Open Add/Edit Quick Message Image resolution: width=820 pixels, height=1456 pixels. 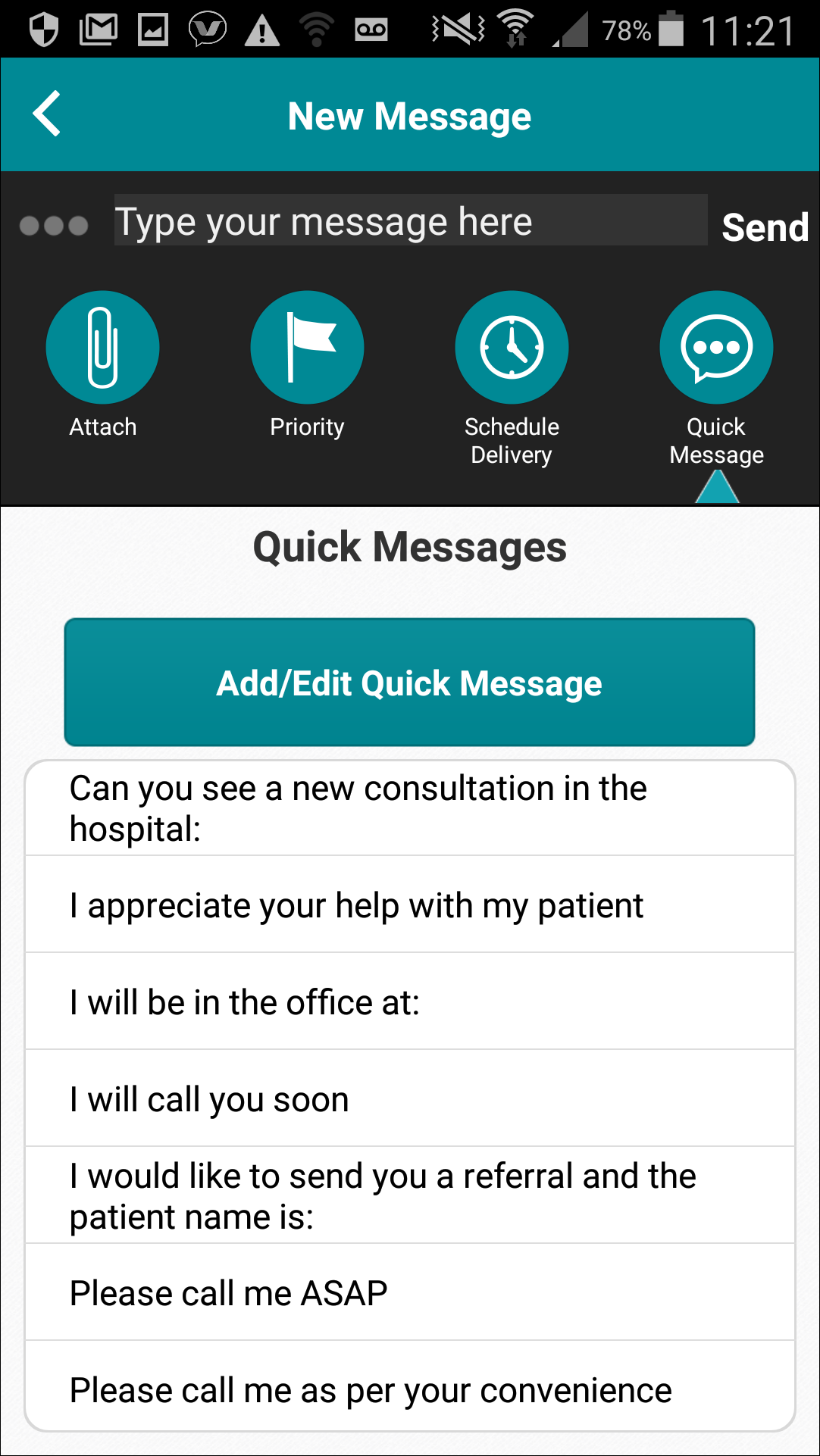pyautogui.click(x=409, y=683)
